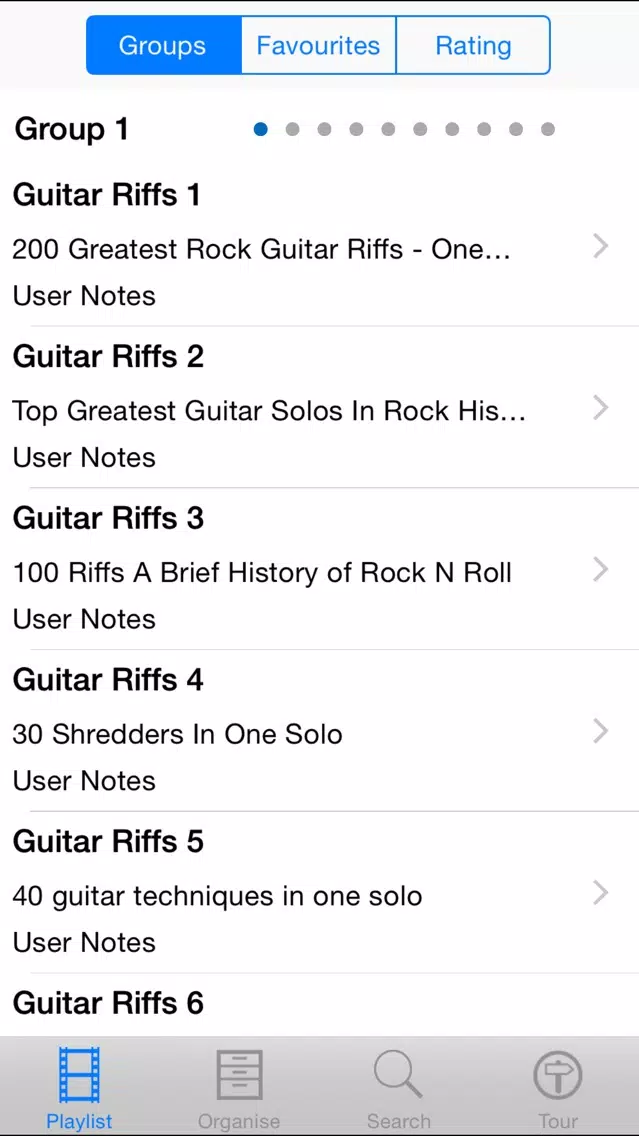The width and height of the screenshot is (639, 1136).
Task: Open 30 Shredders In One Solo
Action: (320, 730)
